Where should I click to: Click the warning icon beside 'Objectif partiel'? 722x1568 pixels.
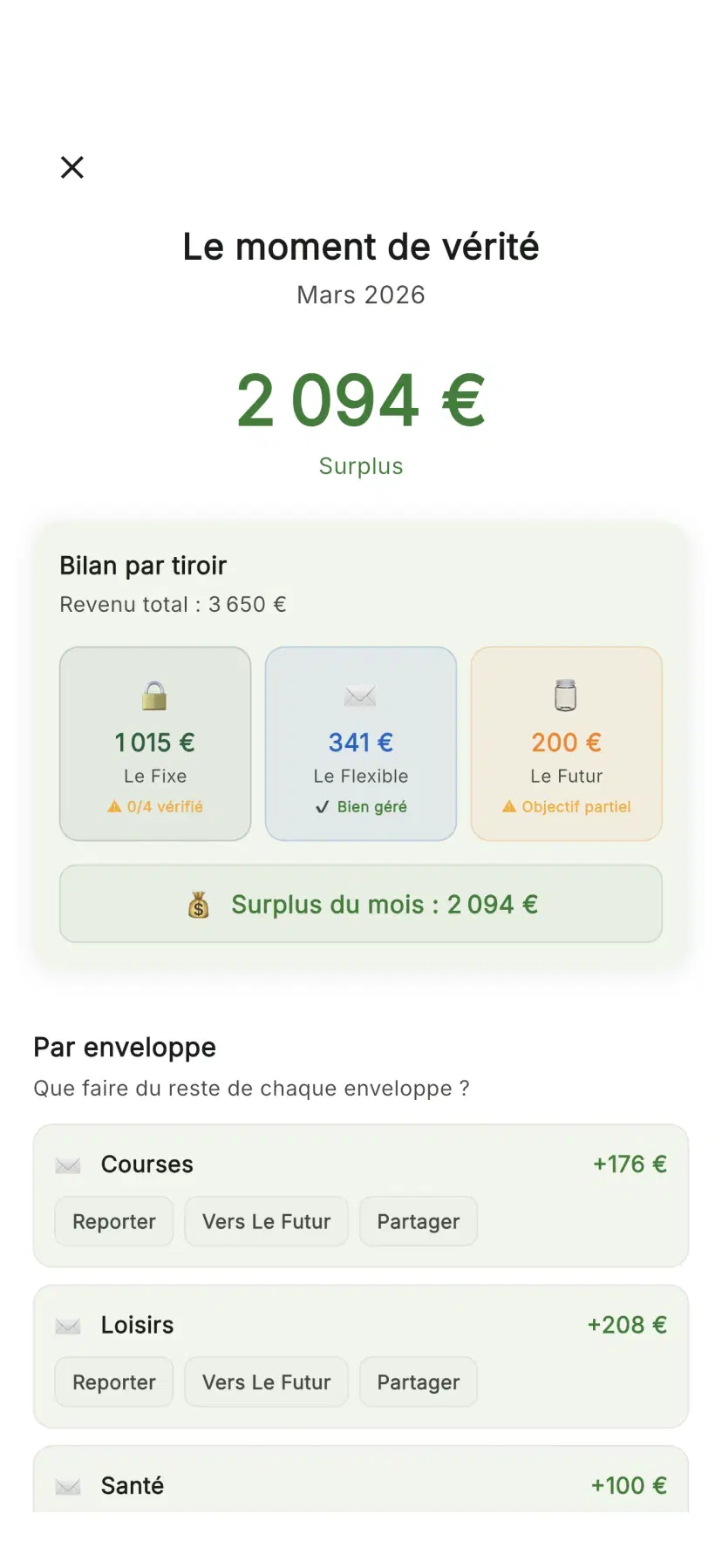(508, 806)
